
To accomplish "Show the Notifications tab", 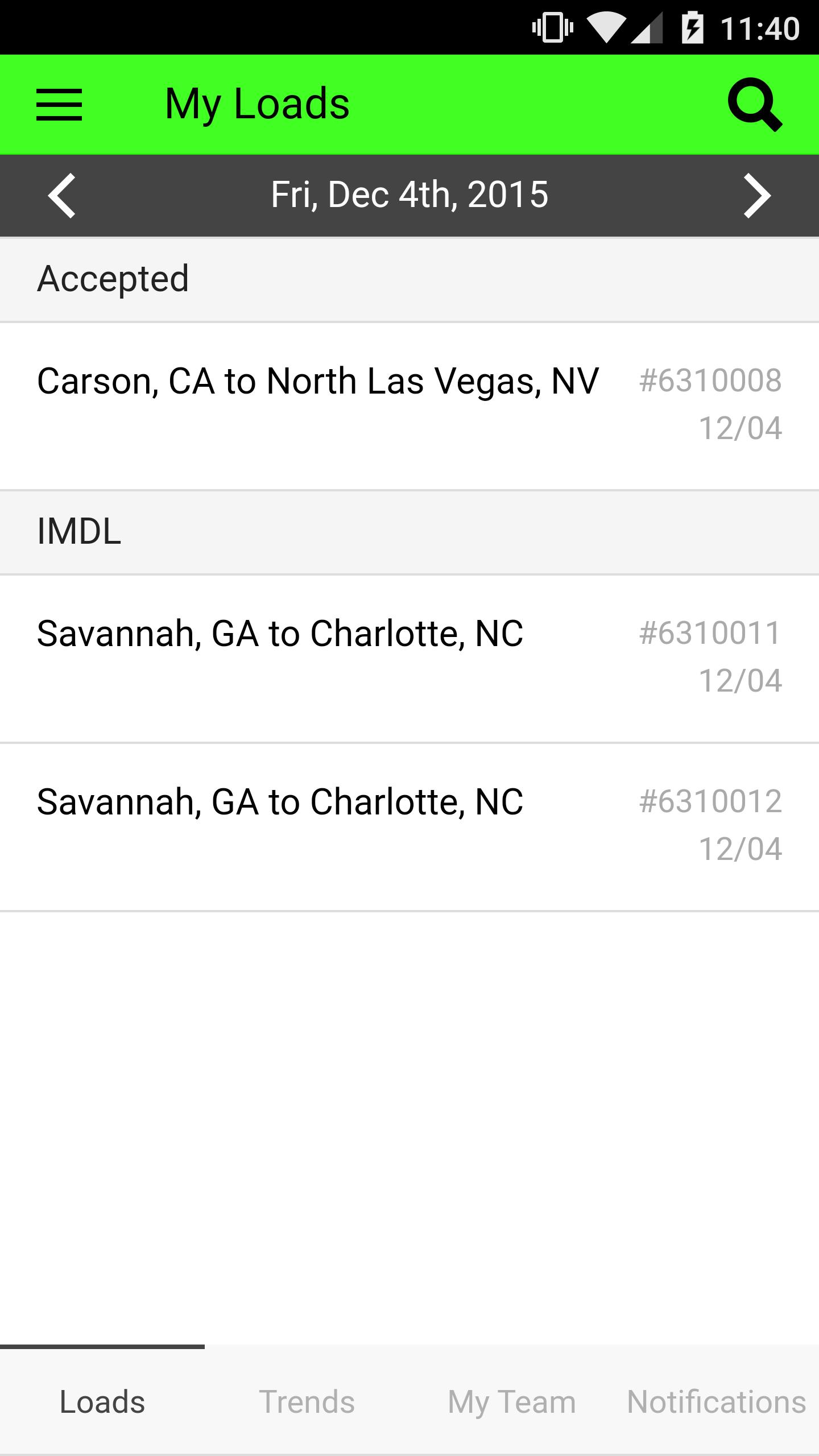I will click(x=717, y=1401).
